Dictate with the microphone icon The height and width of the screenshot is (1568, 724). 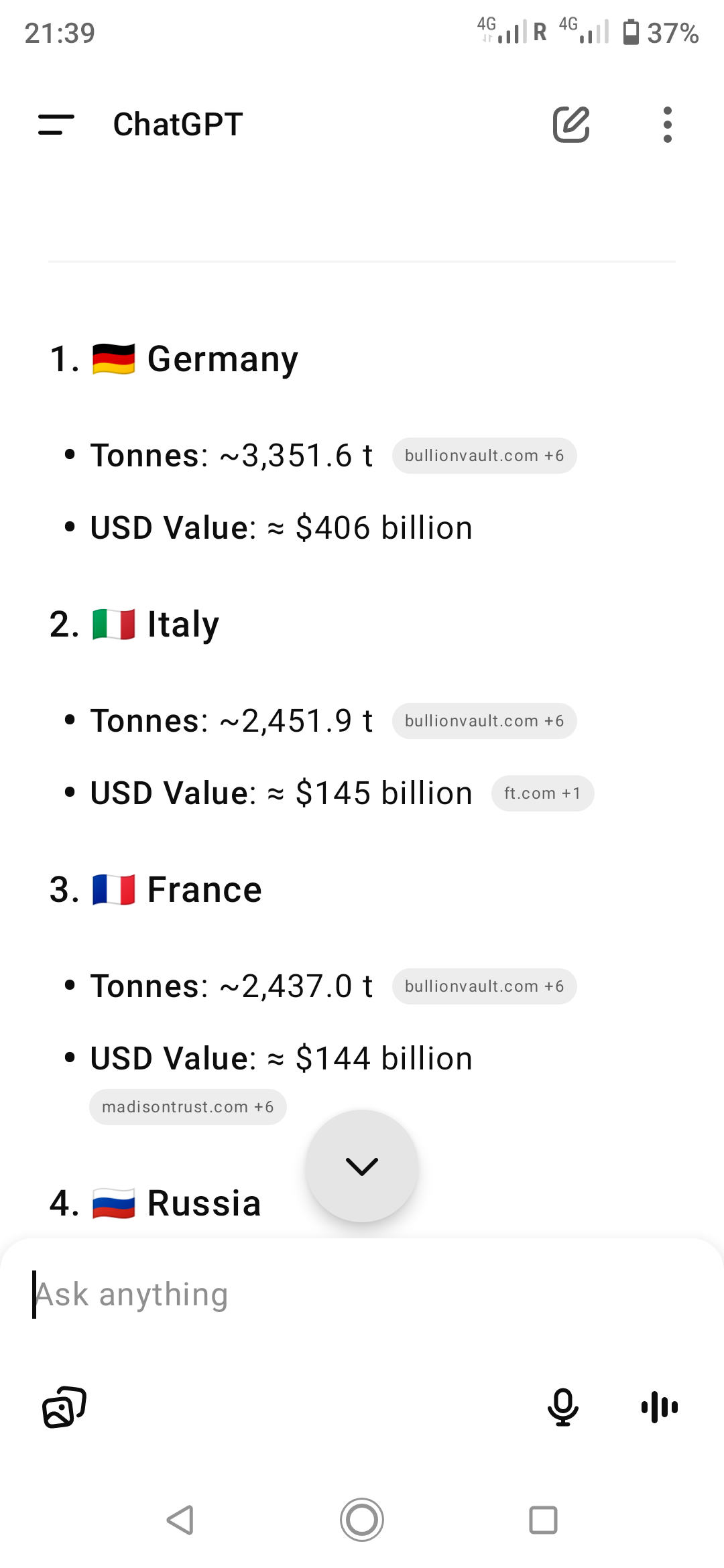(563, 1407)
